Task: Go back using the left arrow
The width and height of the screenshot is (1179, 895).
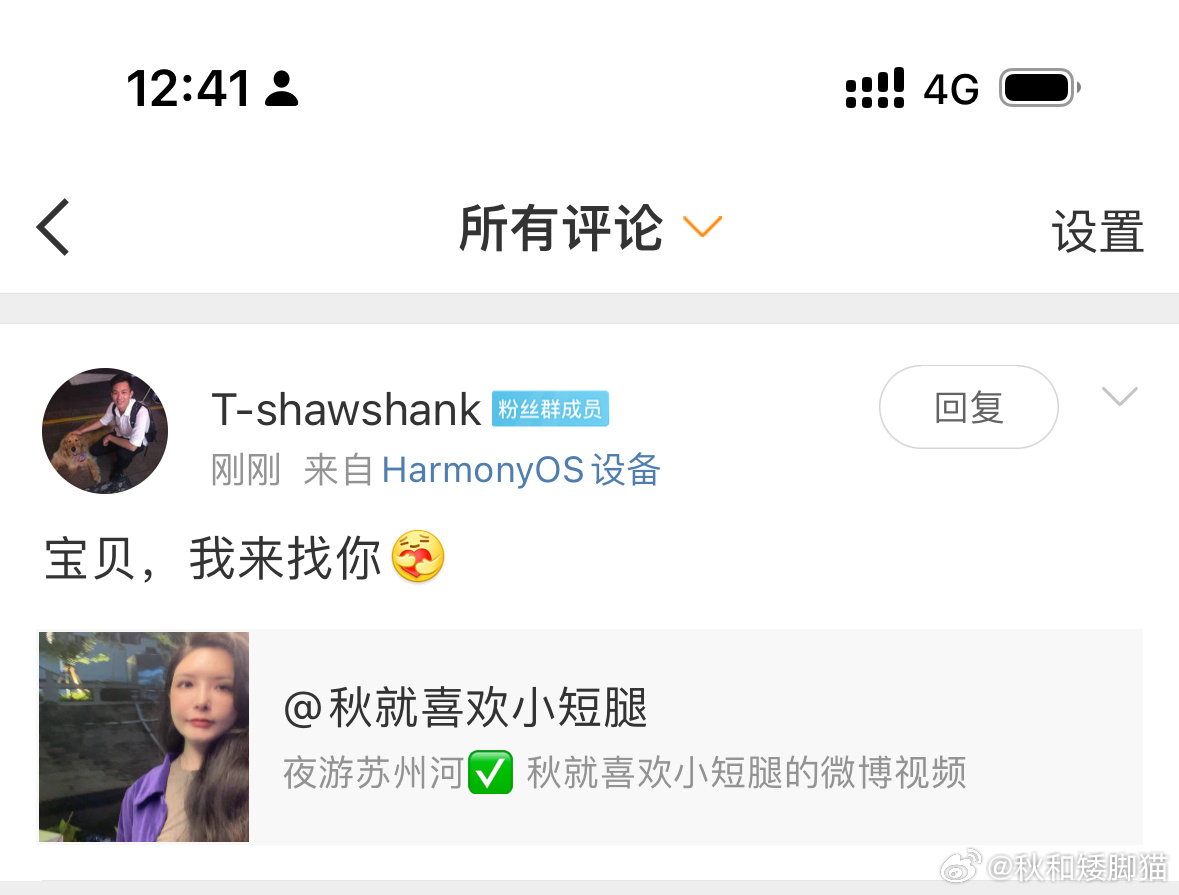Action: 54,227
